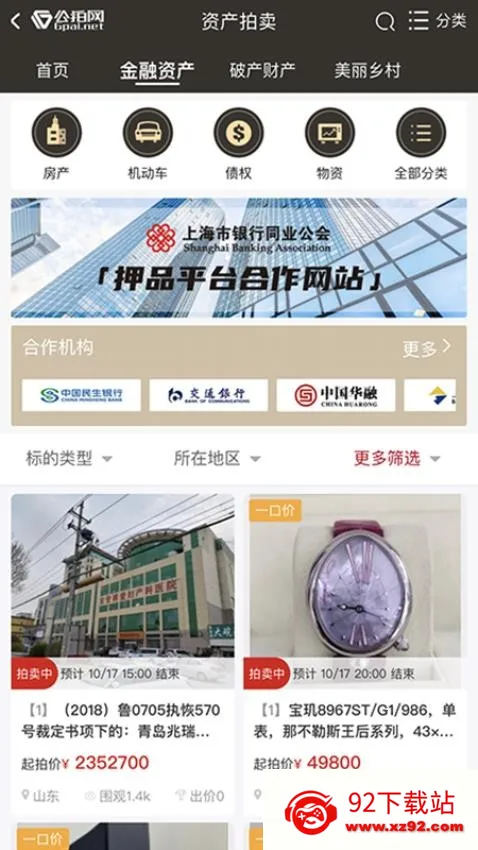Open the search magnifier icon
This screenshot has width=478, height=850.
(x=385, y=22)
